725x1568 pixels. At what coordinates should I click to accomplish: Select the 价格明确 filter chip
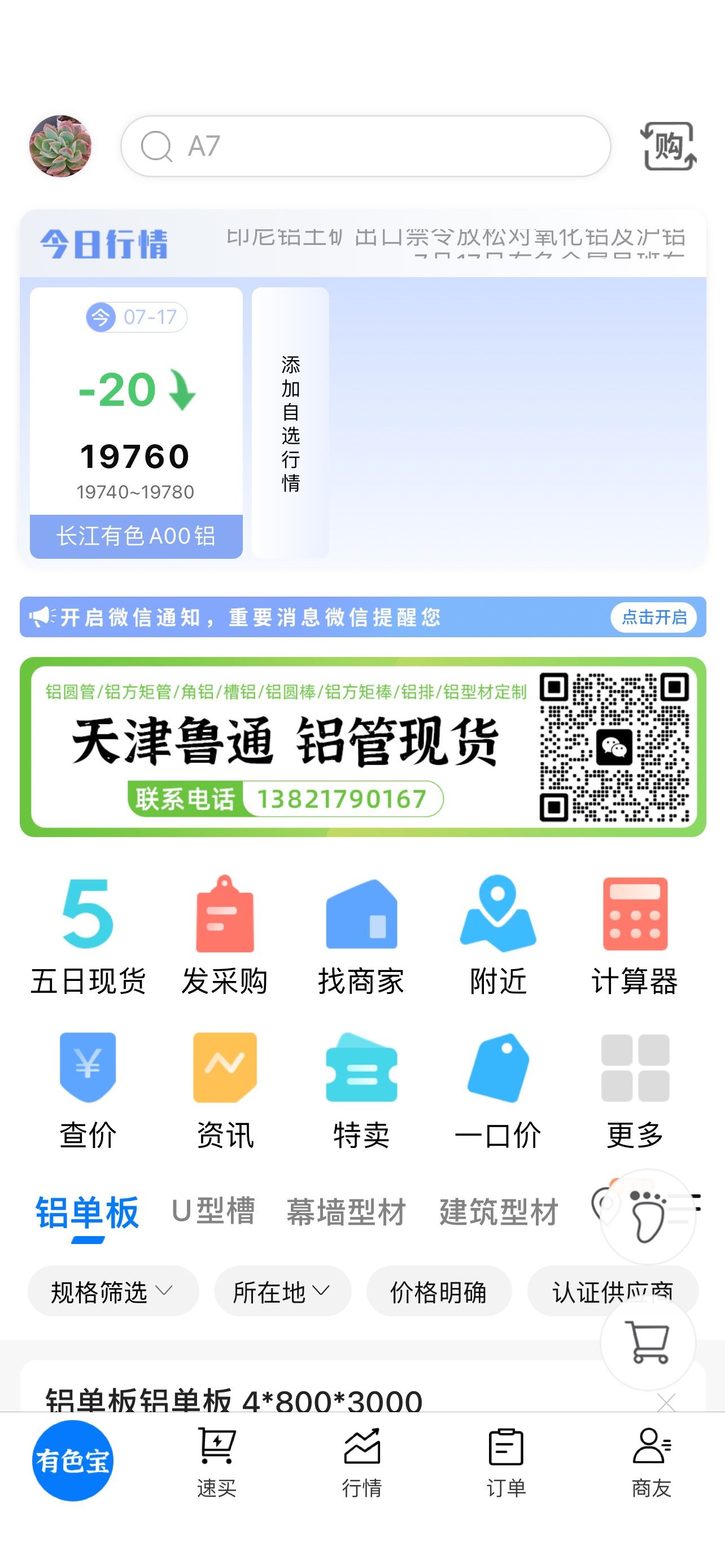[439, 1291]
